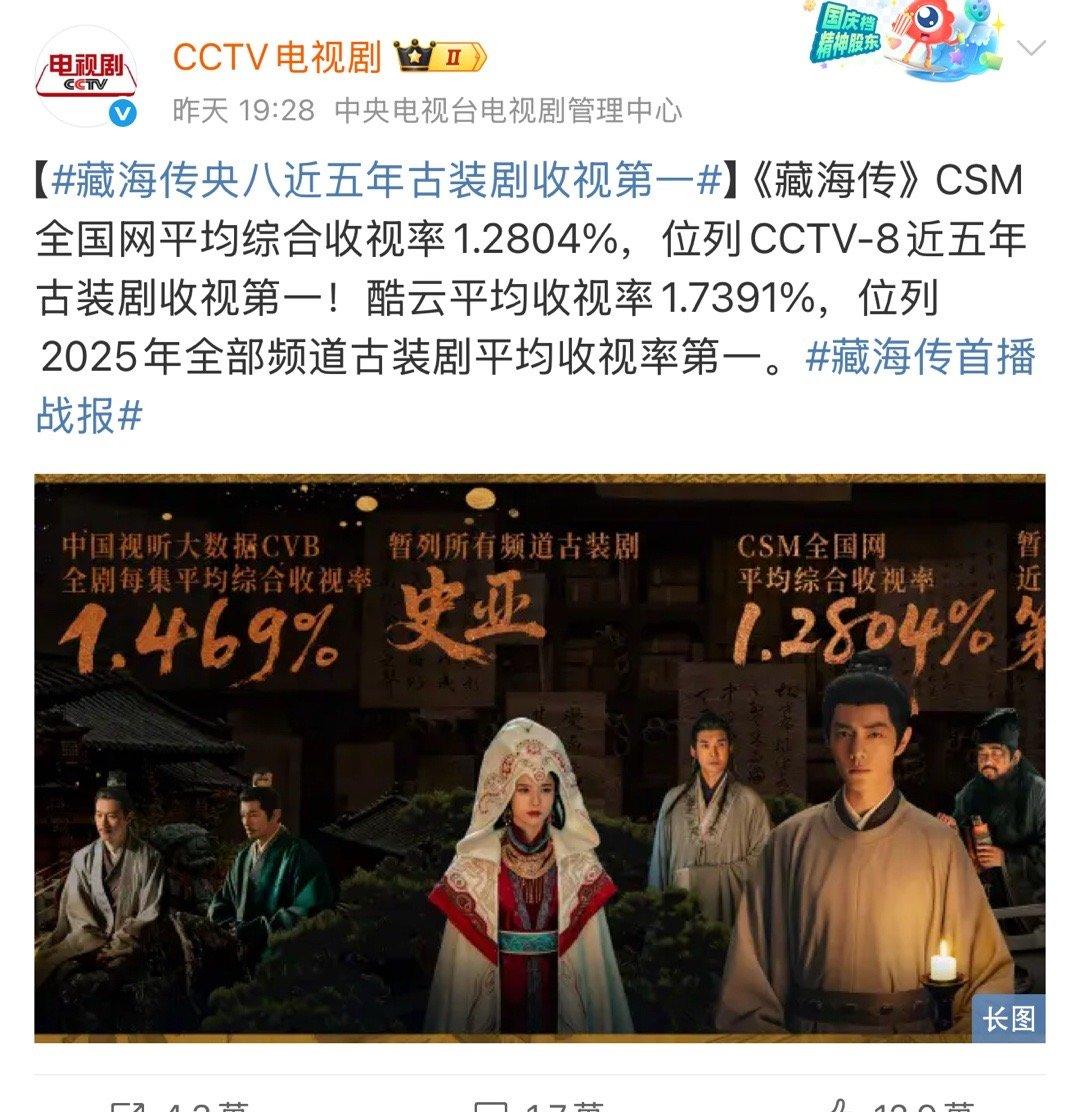Expand the post options chevron
This screenshot has height=1112, width=1080.
[1031, 47]
